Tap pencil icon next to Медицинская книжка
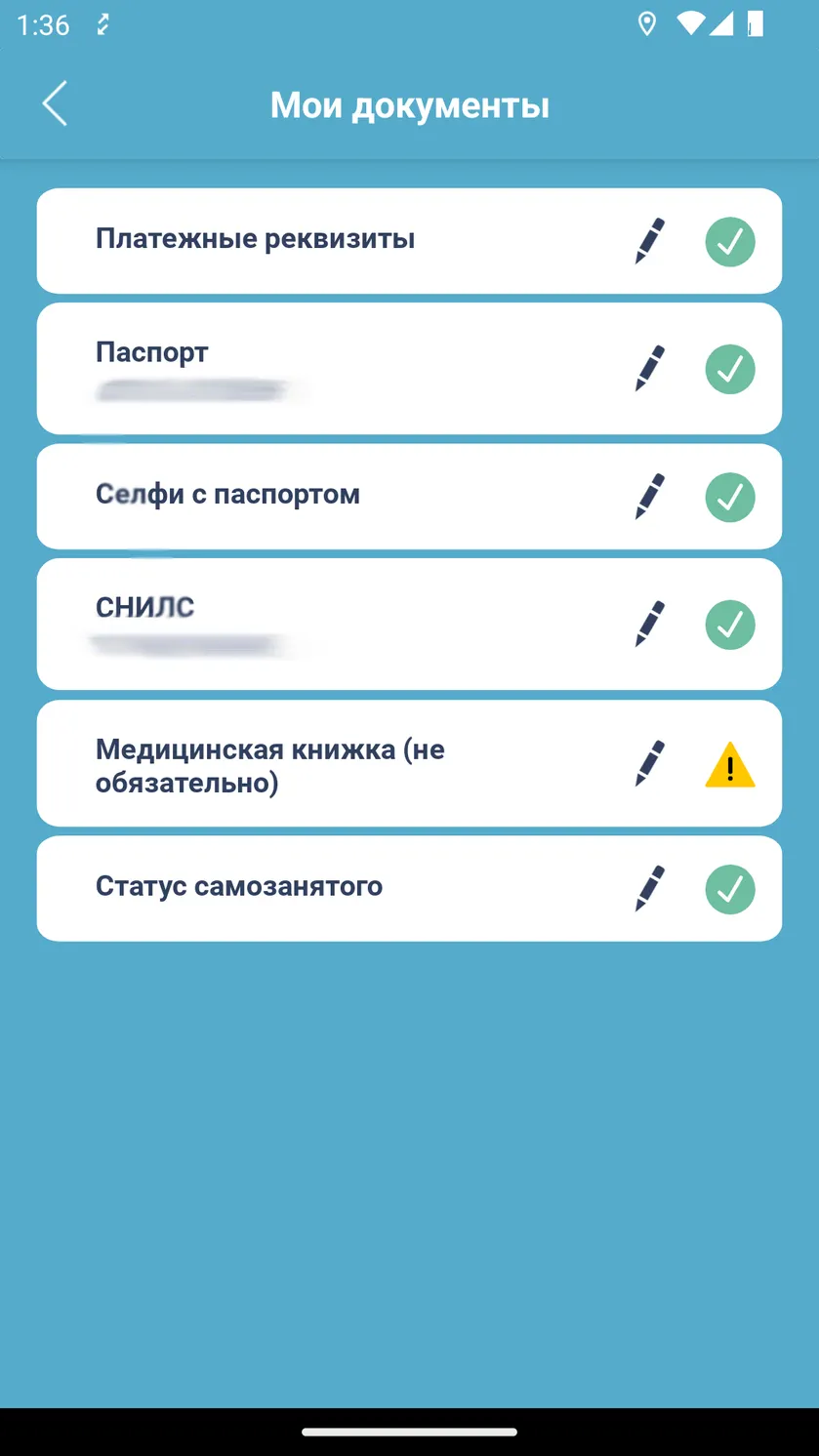This screenshot has height=1456, width=819. [x=650, y=764]
